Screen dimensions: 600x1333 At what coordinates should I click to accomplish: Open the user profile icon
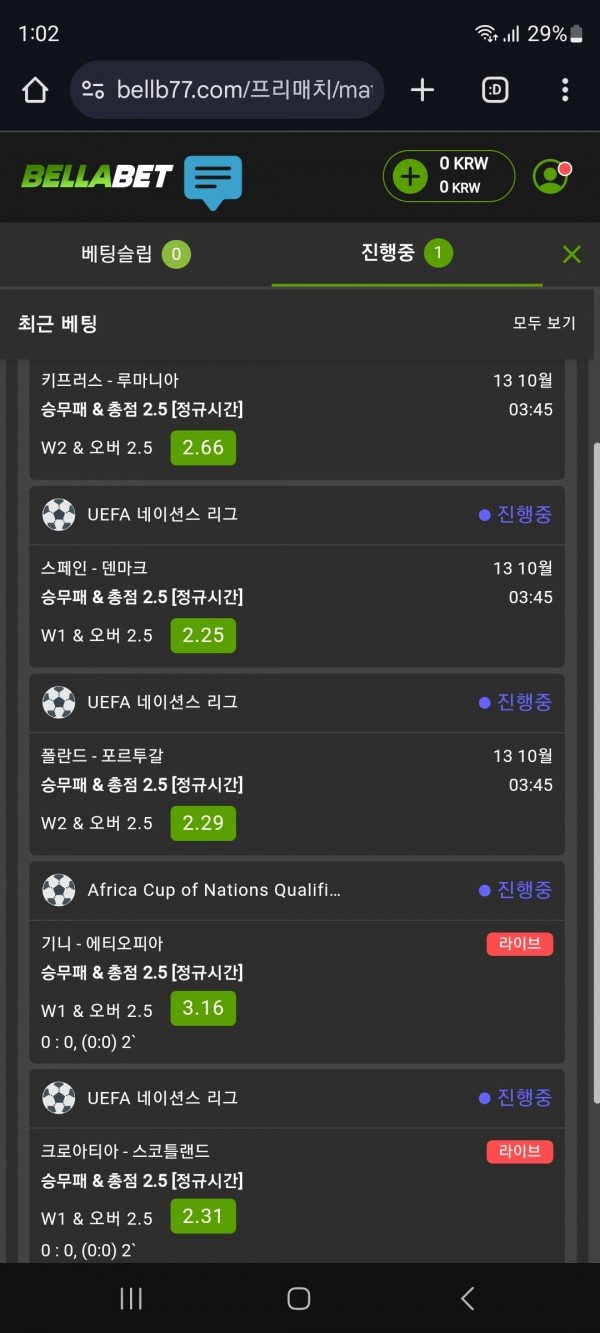pyautogui.click(x=550, y=177)
